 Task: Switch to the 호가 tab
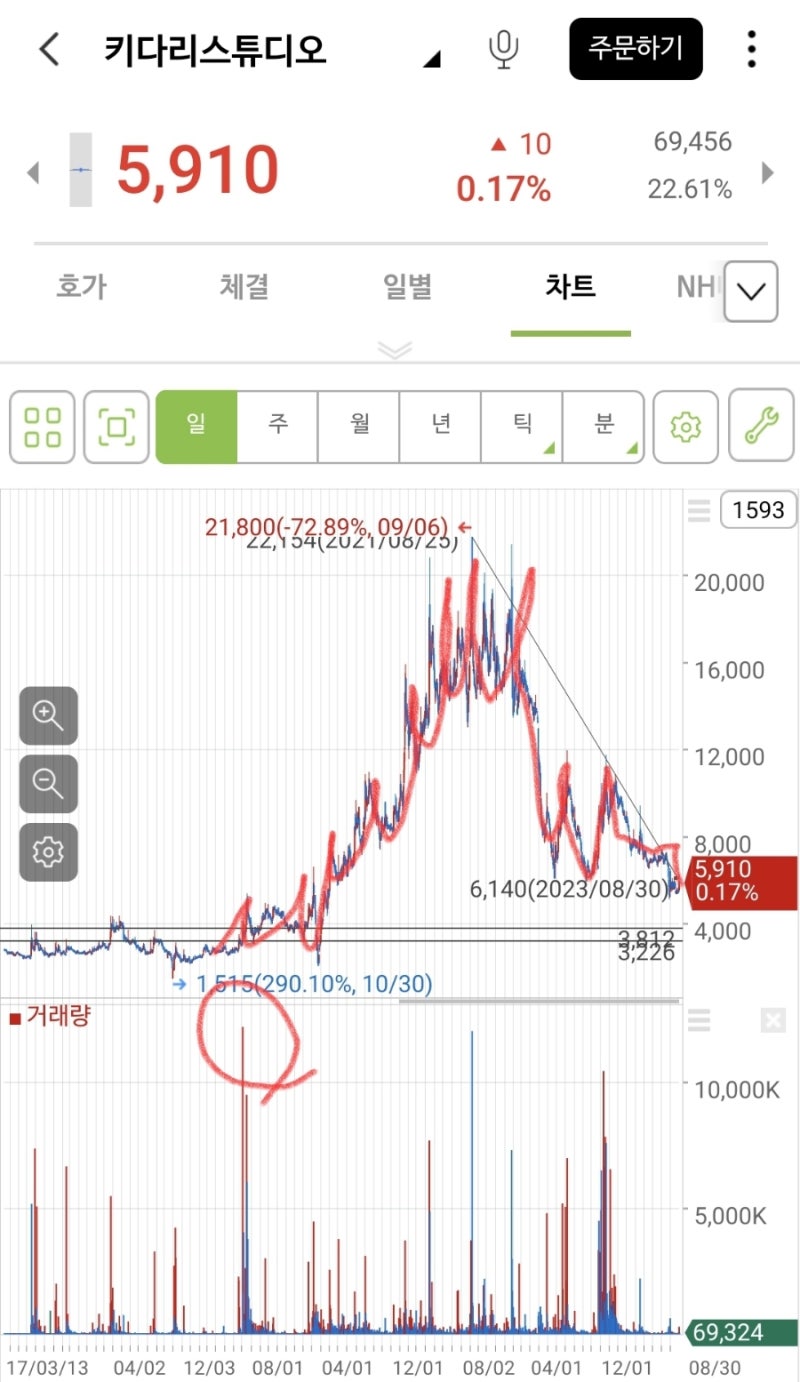click(81, 288)
